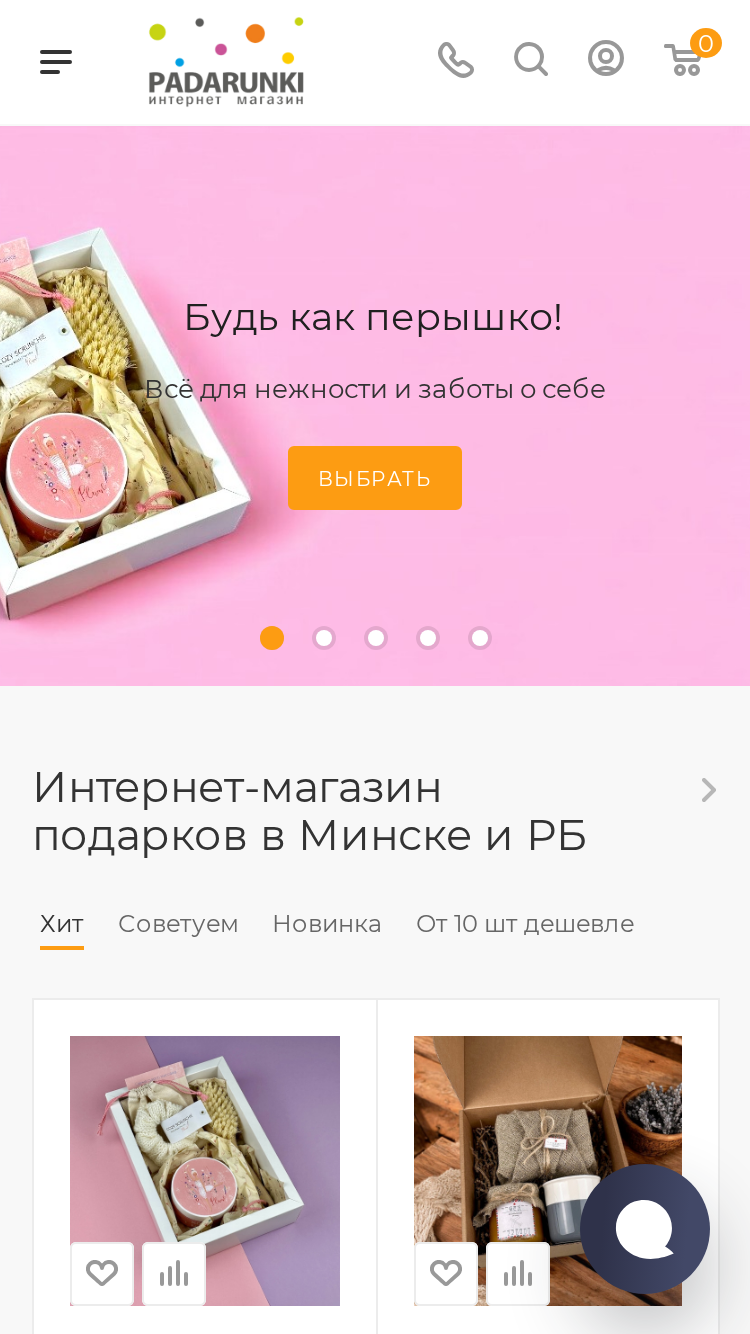
Task: Add the pink gift box to comparison
Action: (x=174, y=1274)
